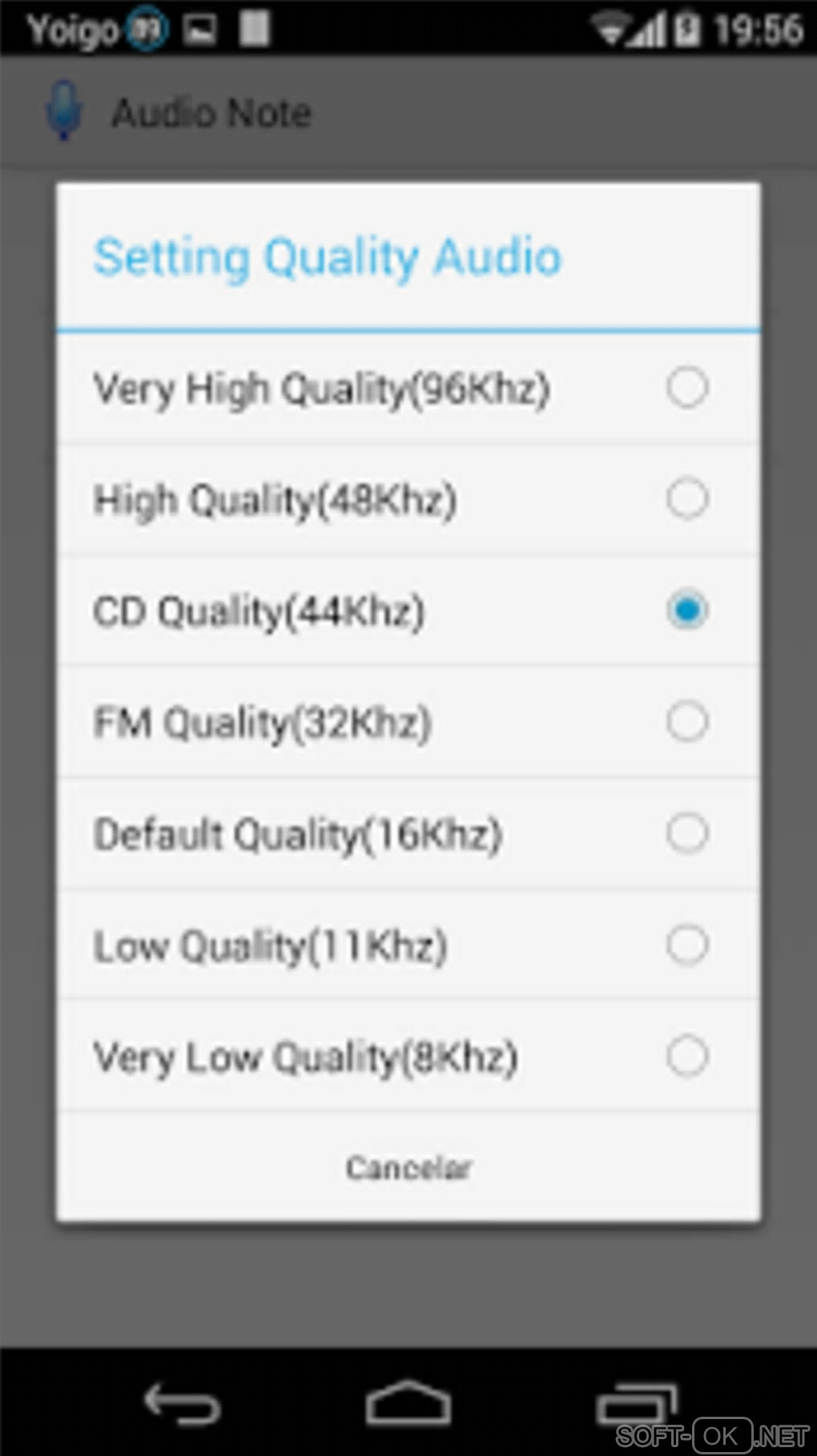Choose High Quality(48Khz)

(687, 499)
